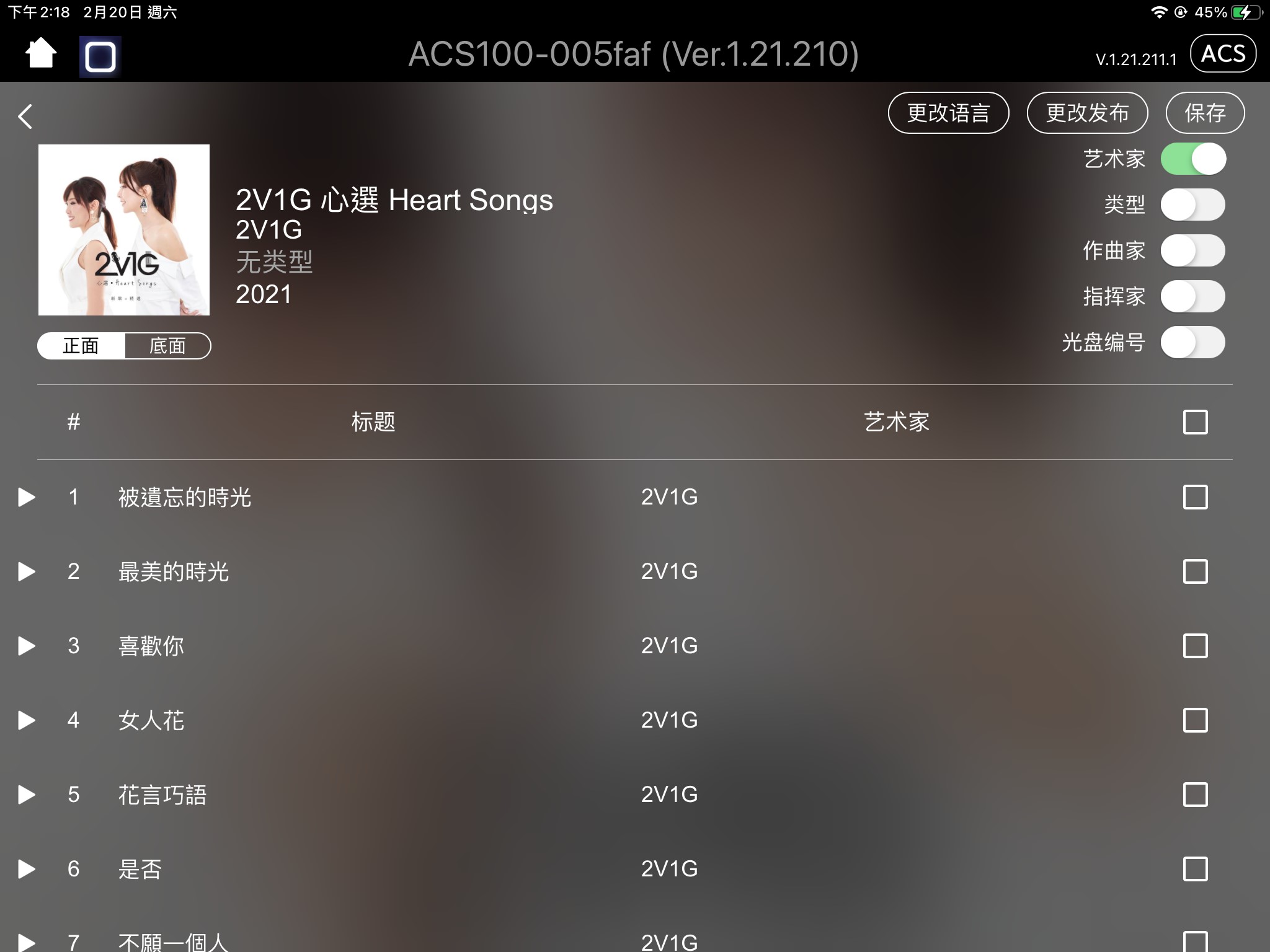Tap the square icon next to home
The height and width of the screenshot is (952, 1270).
(x=100, y=56)
